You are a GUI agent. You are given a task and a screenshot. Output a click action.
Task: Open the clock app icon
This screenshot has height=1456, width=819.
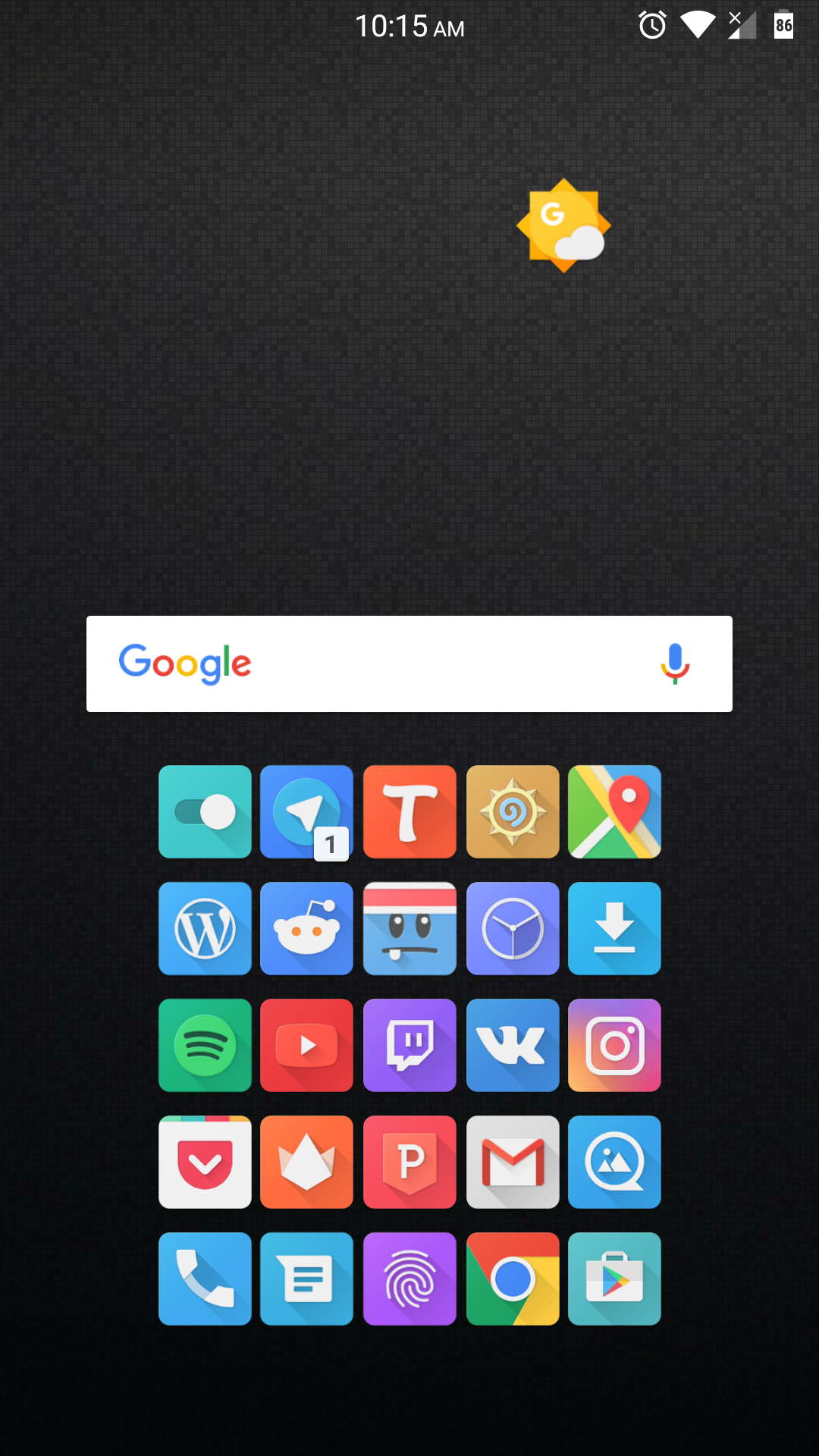pyautogui.click(x=513, y=929)
